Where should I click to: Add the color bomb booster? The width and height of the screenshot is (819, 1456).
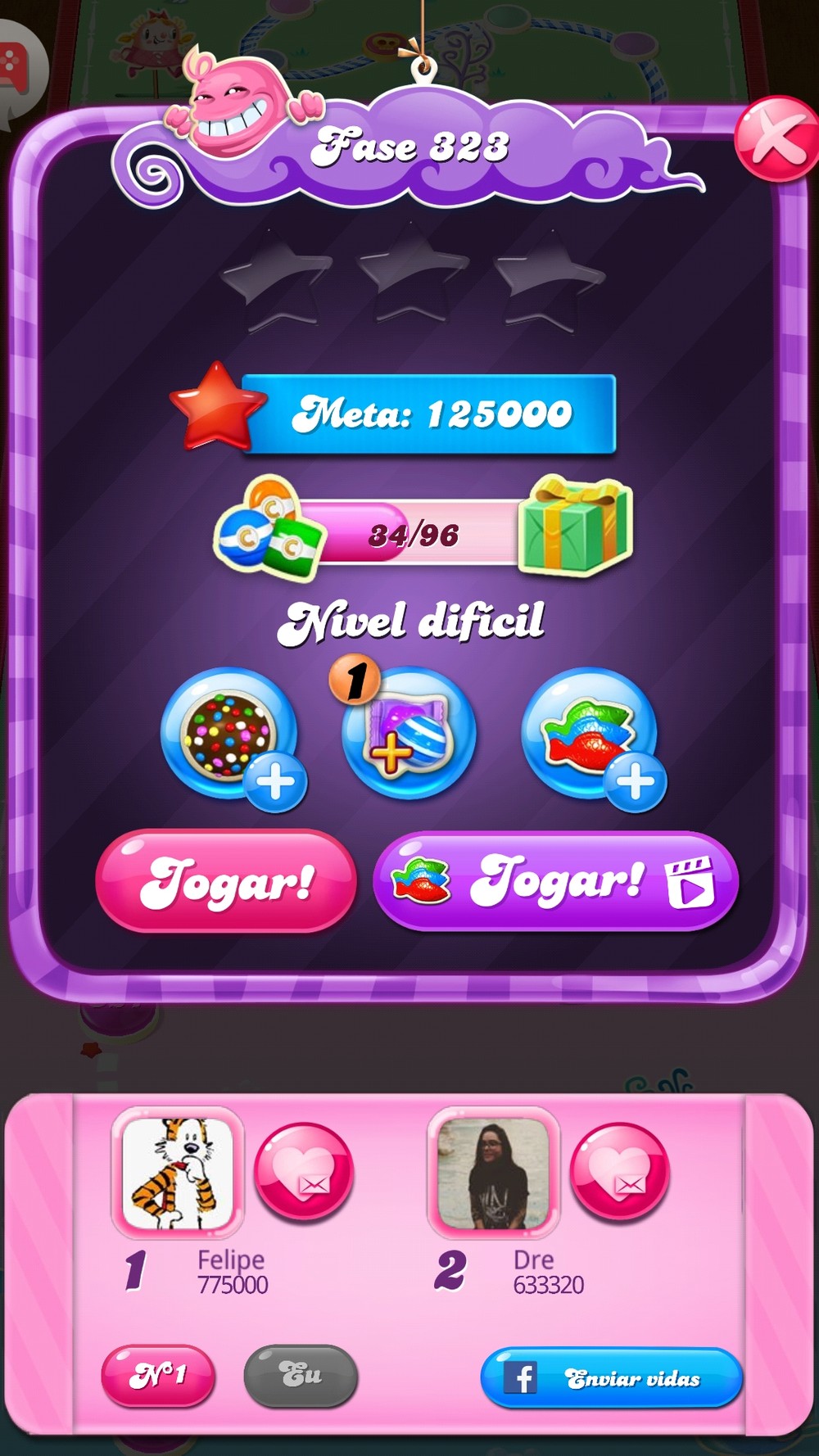point(230,736)
